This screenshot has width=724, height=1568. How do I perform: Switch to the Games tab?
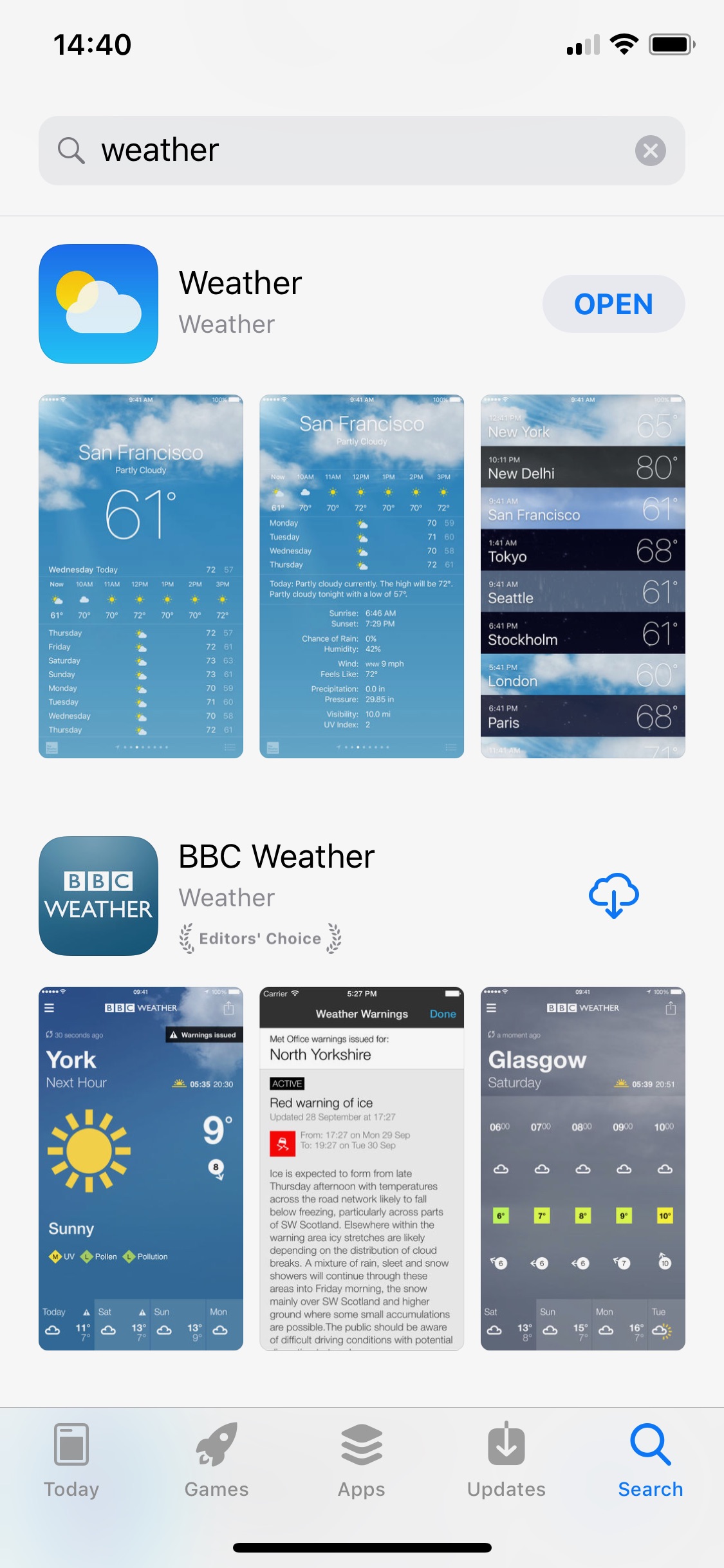pyautogui.click(x=216, y=1461)
